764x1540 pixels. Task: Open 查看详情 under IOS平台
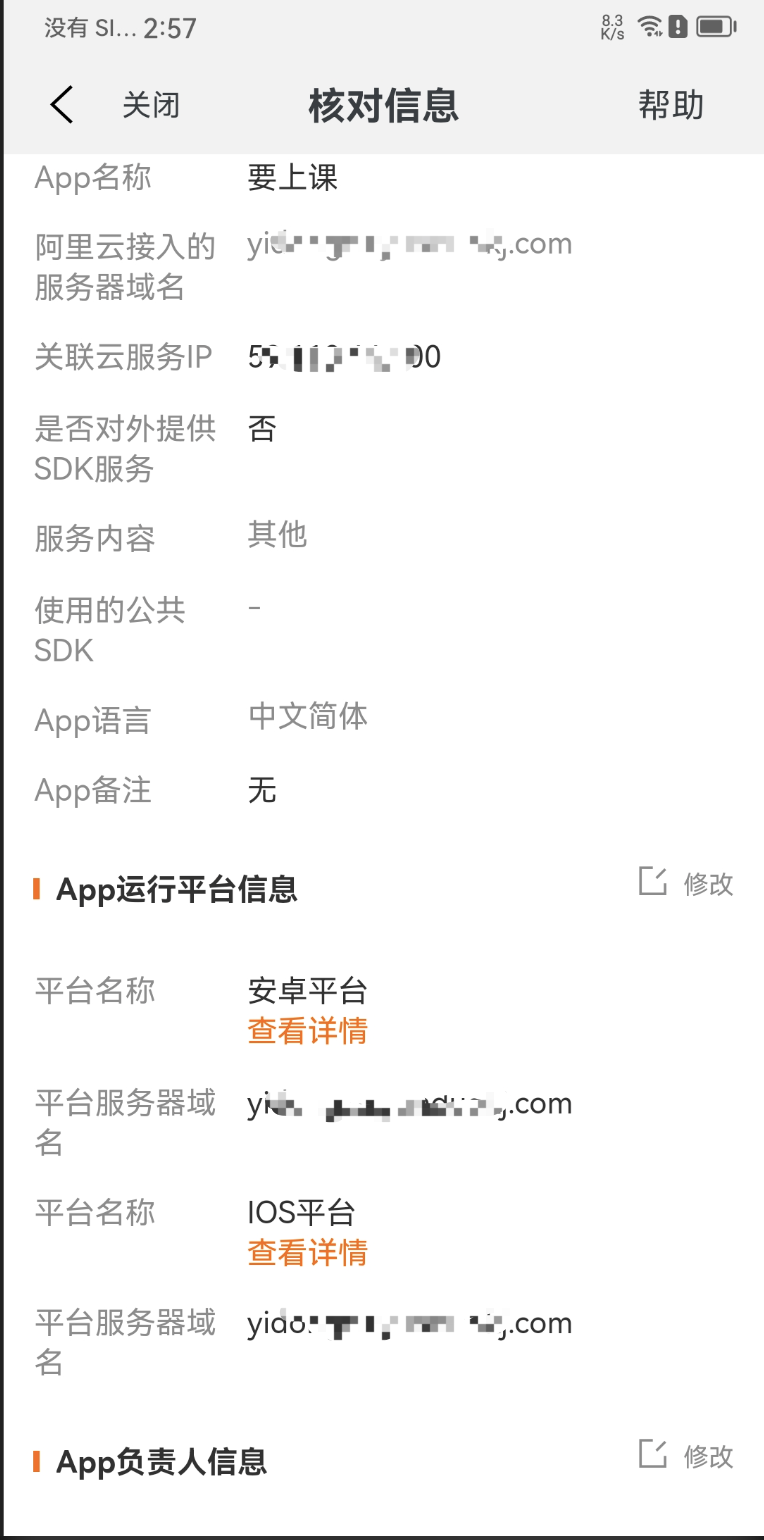[x=308, y=1252]
